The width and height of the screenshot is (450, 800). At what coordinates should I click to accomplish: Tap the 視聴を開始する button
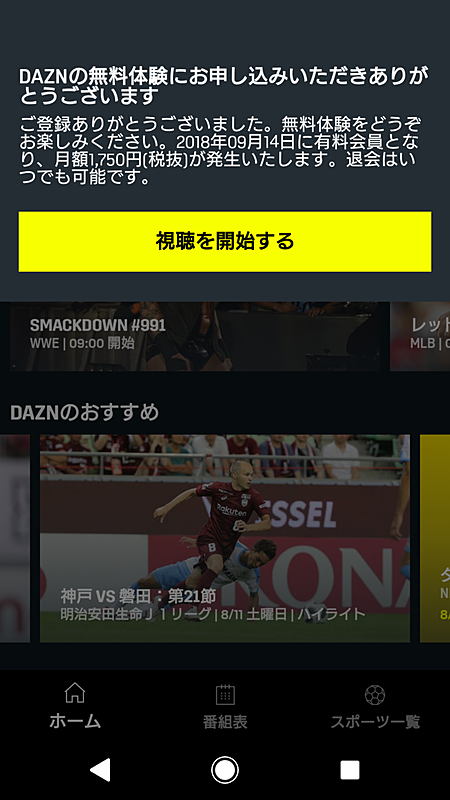tap(225, 241)
